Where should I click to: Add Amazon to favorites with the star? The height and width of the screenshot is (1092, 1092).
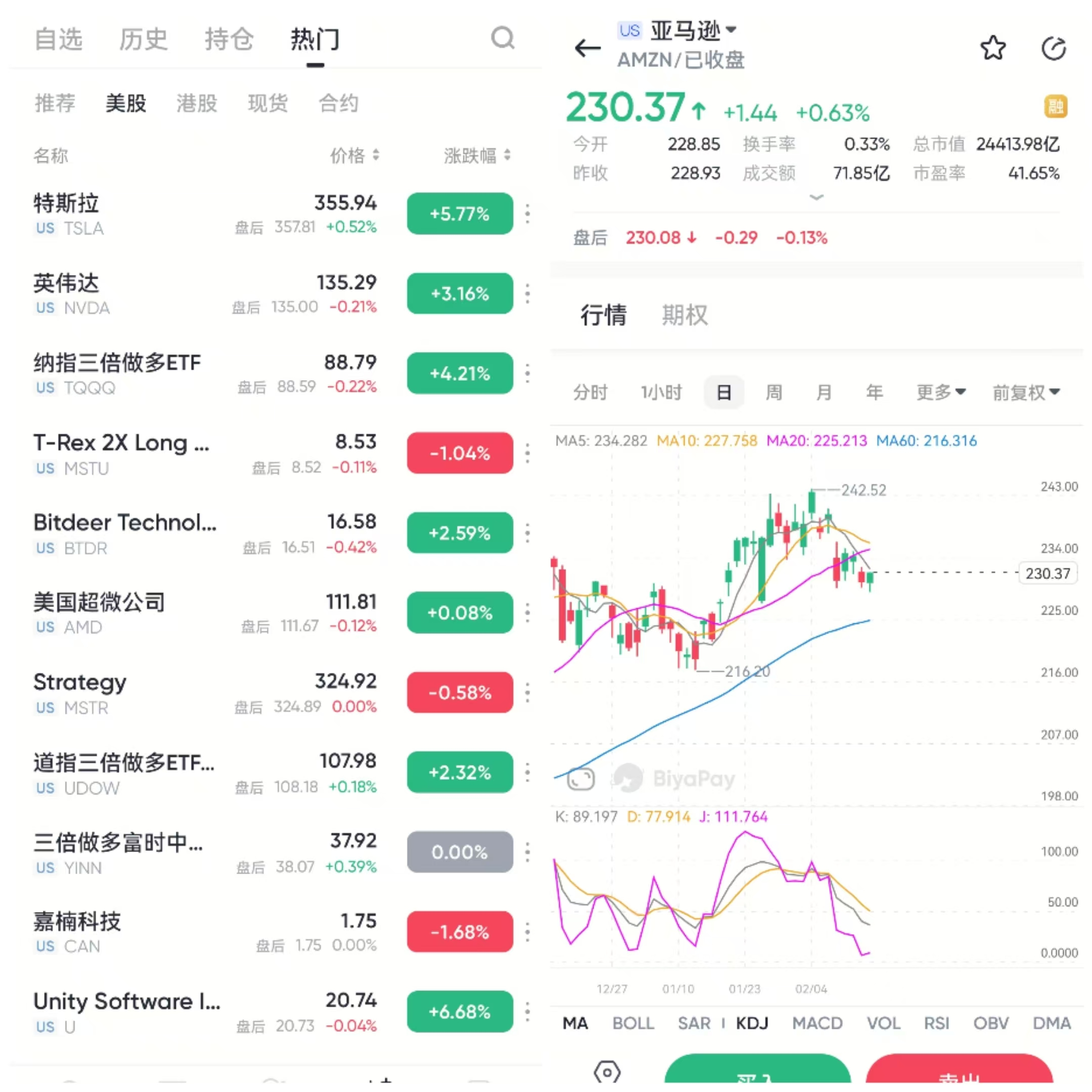(x=992, y=49)
